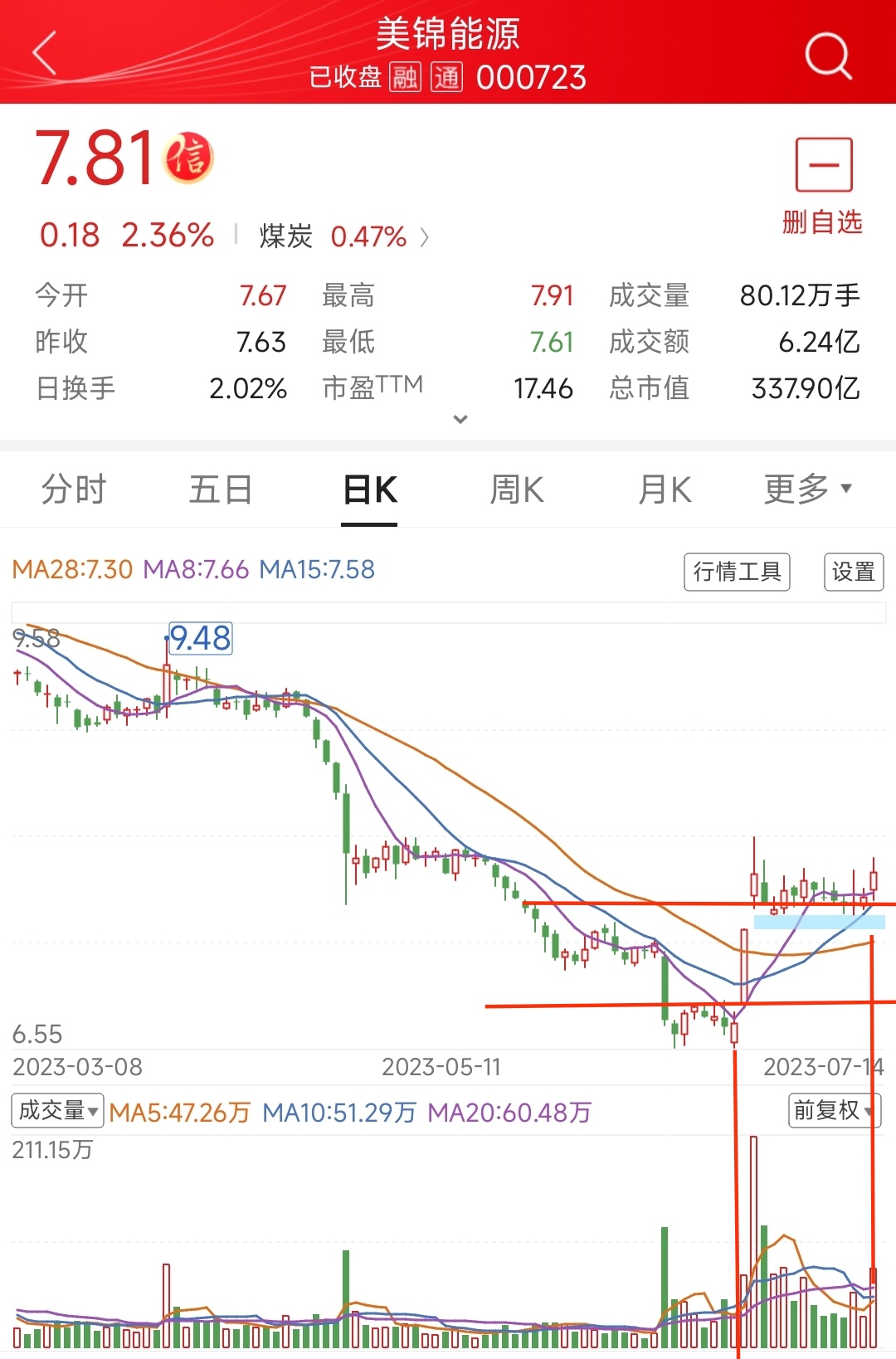Viewport: 896px width, 1359px height.
Task: Select the 日K chart tab
Action: pyautogui.click(x=370, y=490)
